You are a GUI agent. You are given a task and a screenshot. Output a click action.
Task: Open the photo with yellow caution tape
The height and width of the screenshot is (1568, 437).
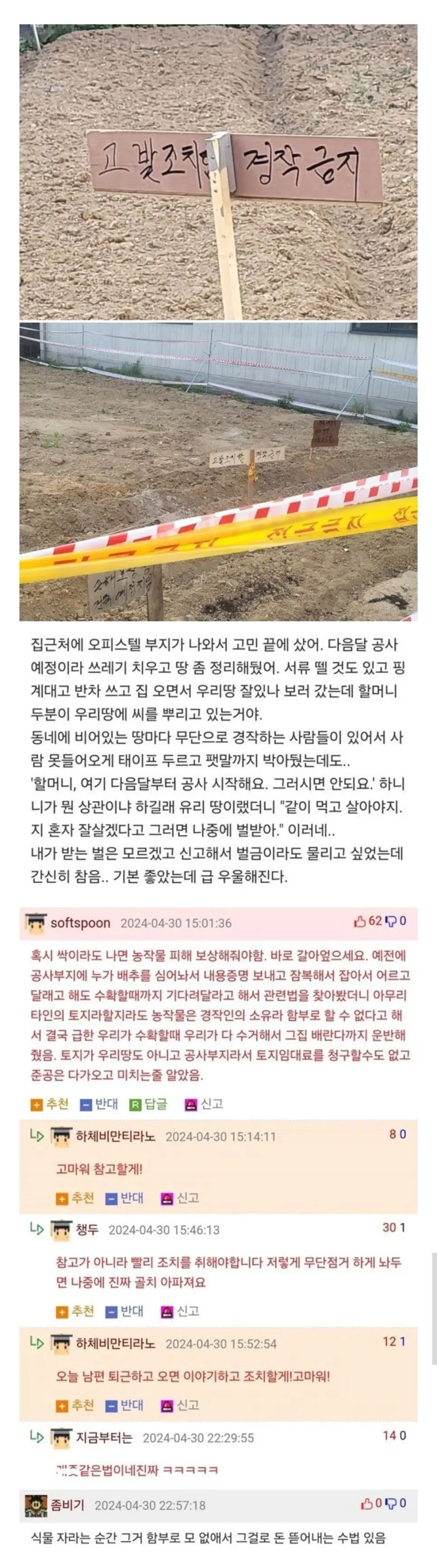click(218, 472)
